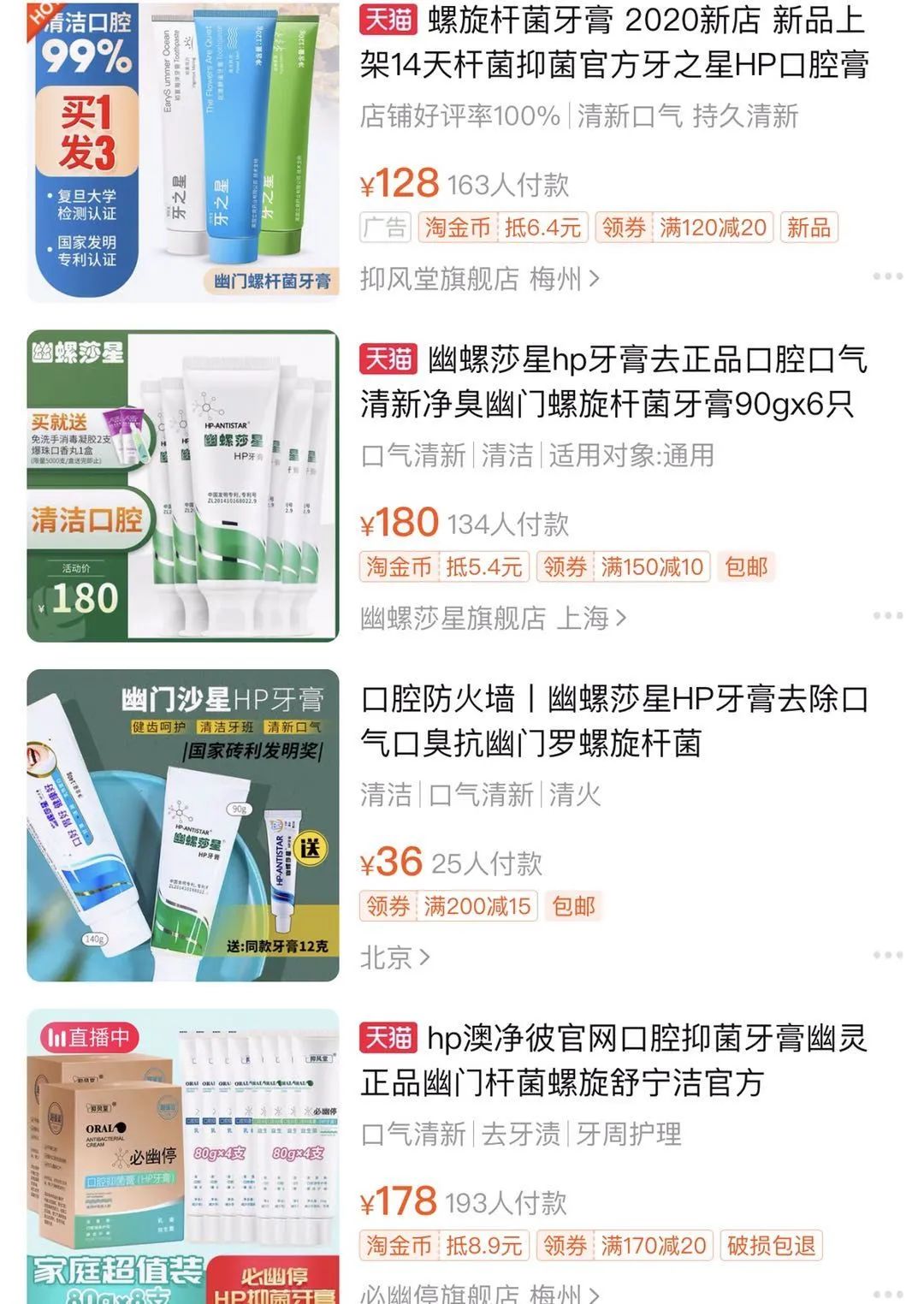924x1304 pixels.
Task: Claim the 满120减20 coupon
Action: point(684,228)
